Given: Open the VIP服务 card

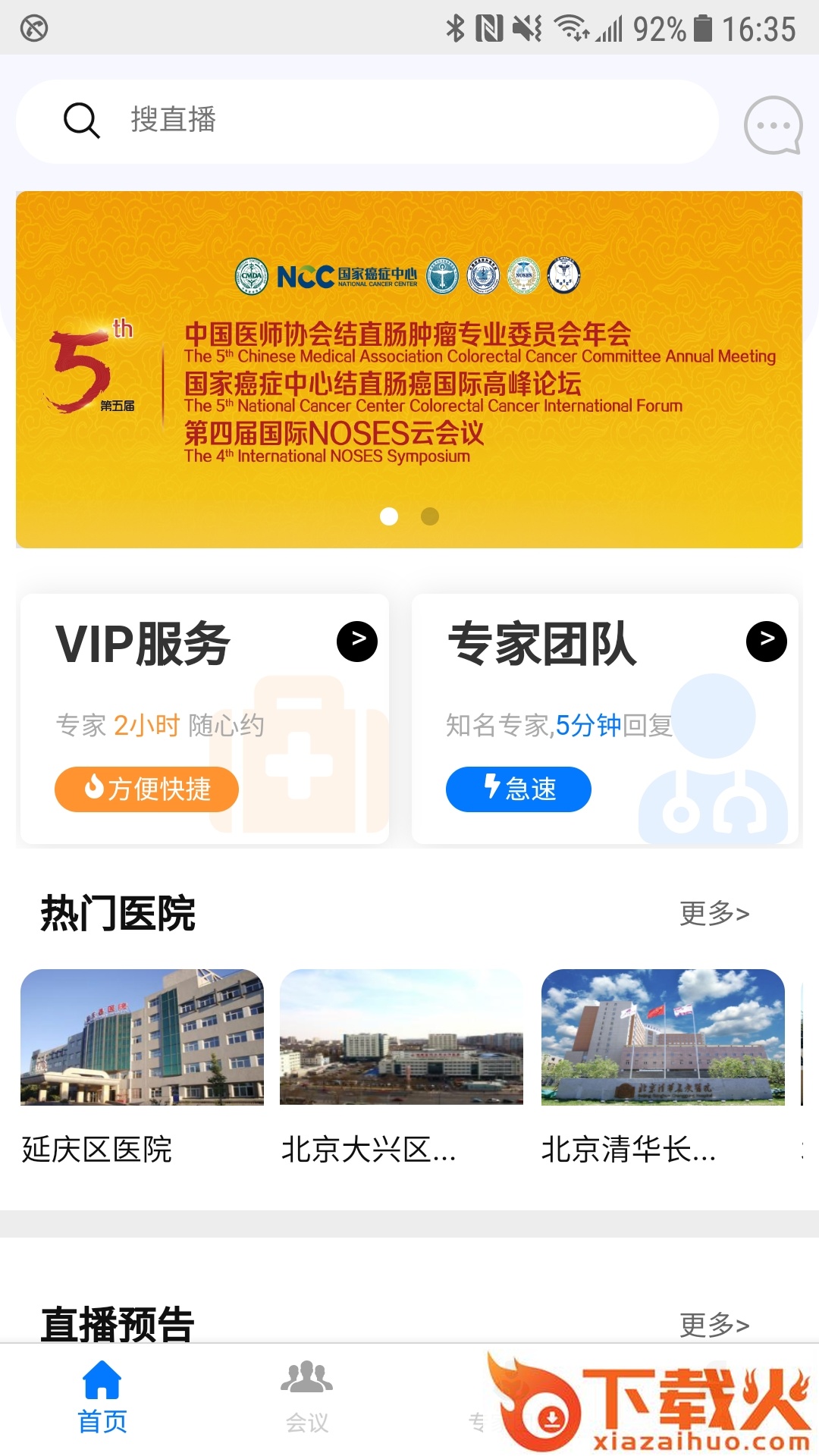Looking at the screenshot, I should (x=205, y=718).
